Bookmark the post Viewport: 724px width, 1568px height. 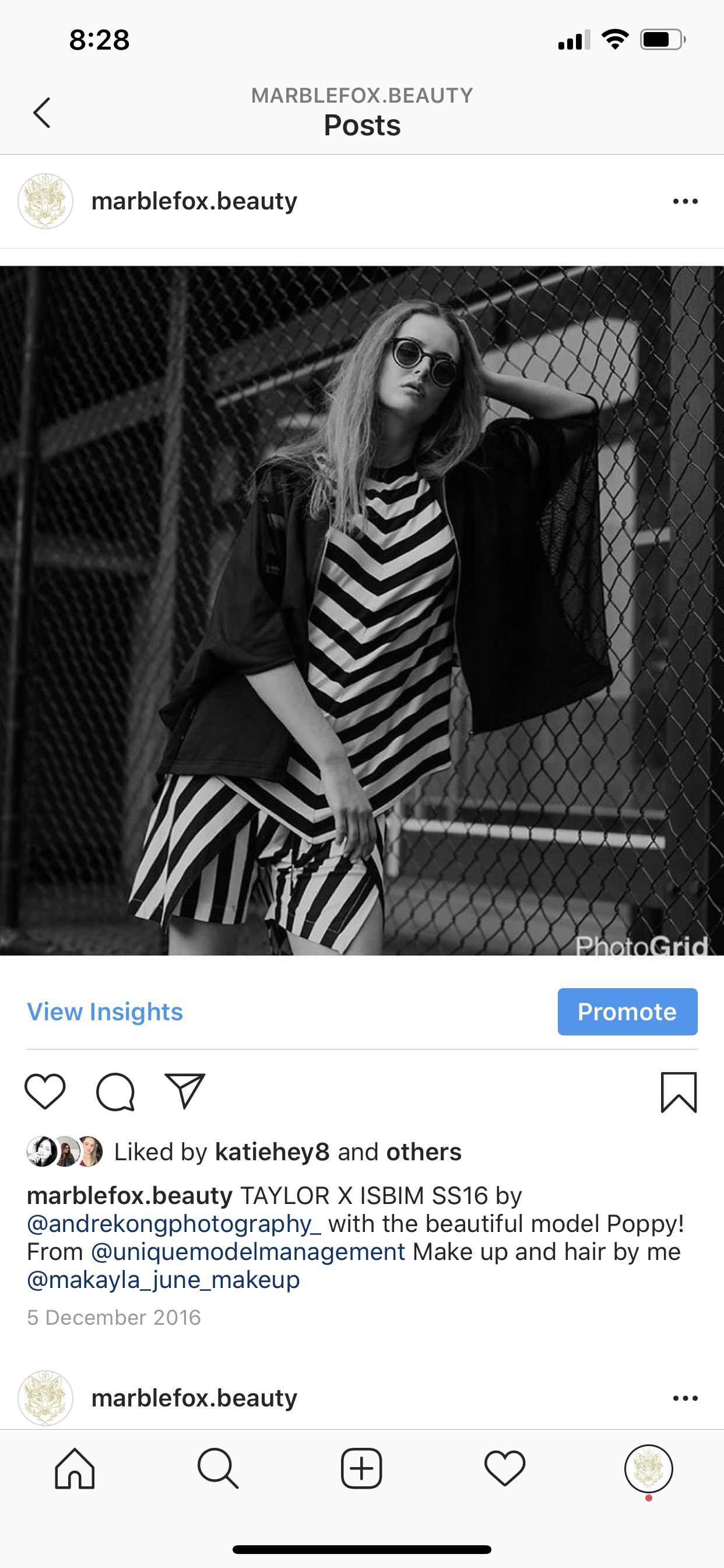(x=679, y=1092)
